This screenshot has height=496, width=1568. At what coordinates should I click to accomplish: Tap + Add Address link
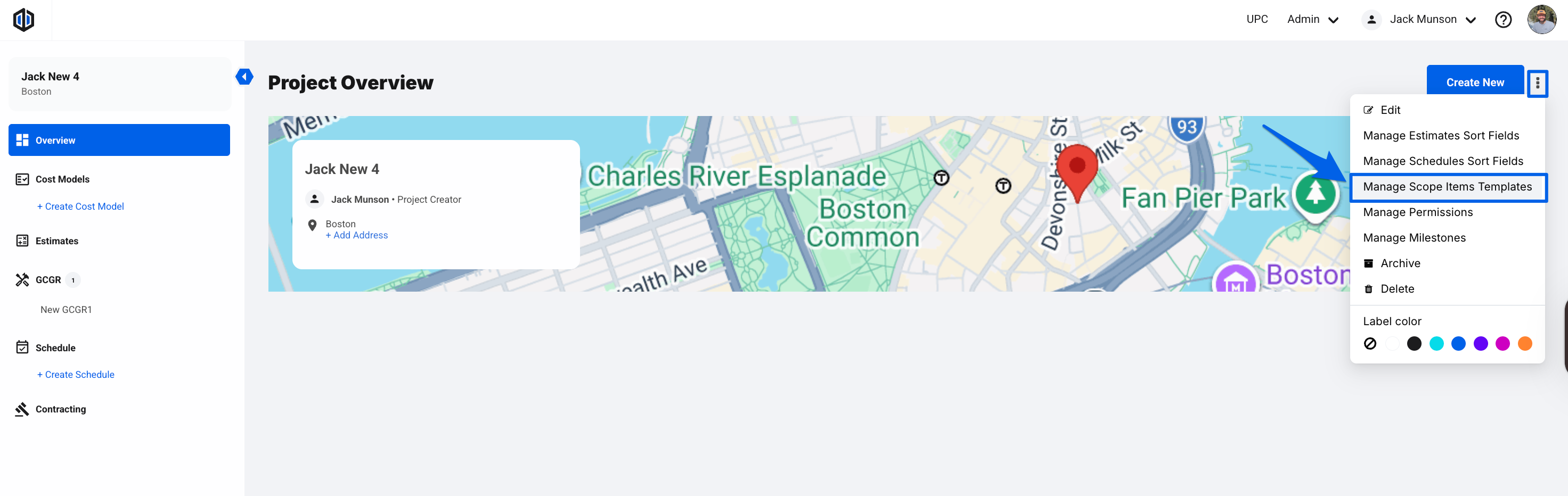click(357, 235)
